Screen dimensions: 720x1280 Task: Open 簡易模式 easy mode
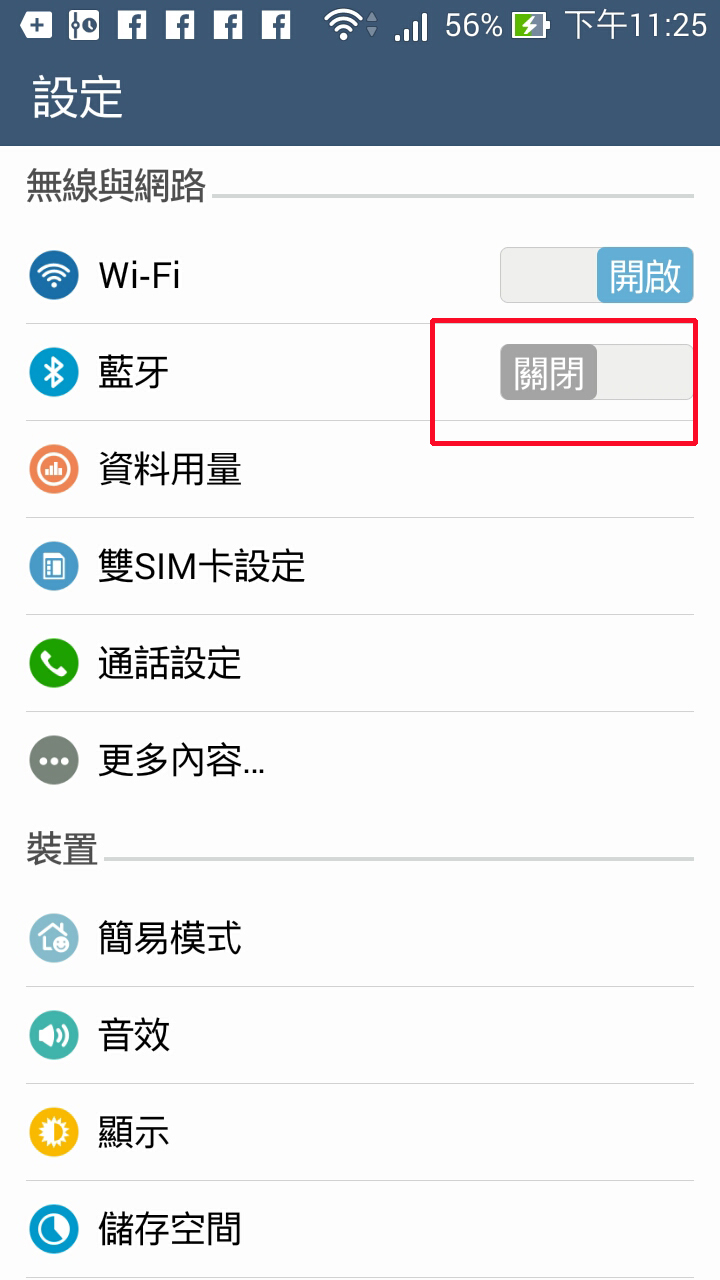click(x=360, y=938)
